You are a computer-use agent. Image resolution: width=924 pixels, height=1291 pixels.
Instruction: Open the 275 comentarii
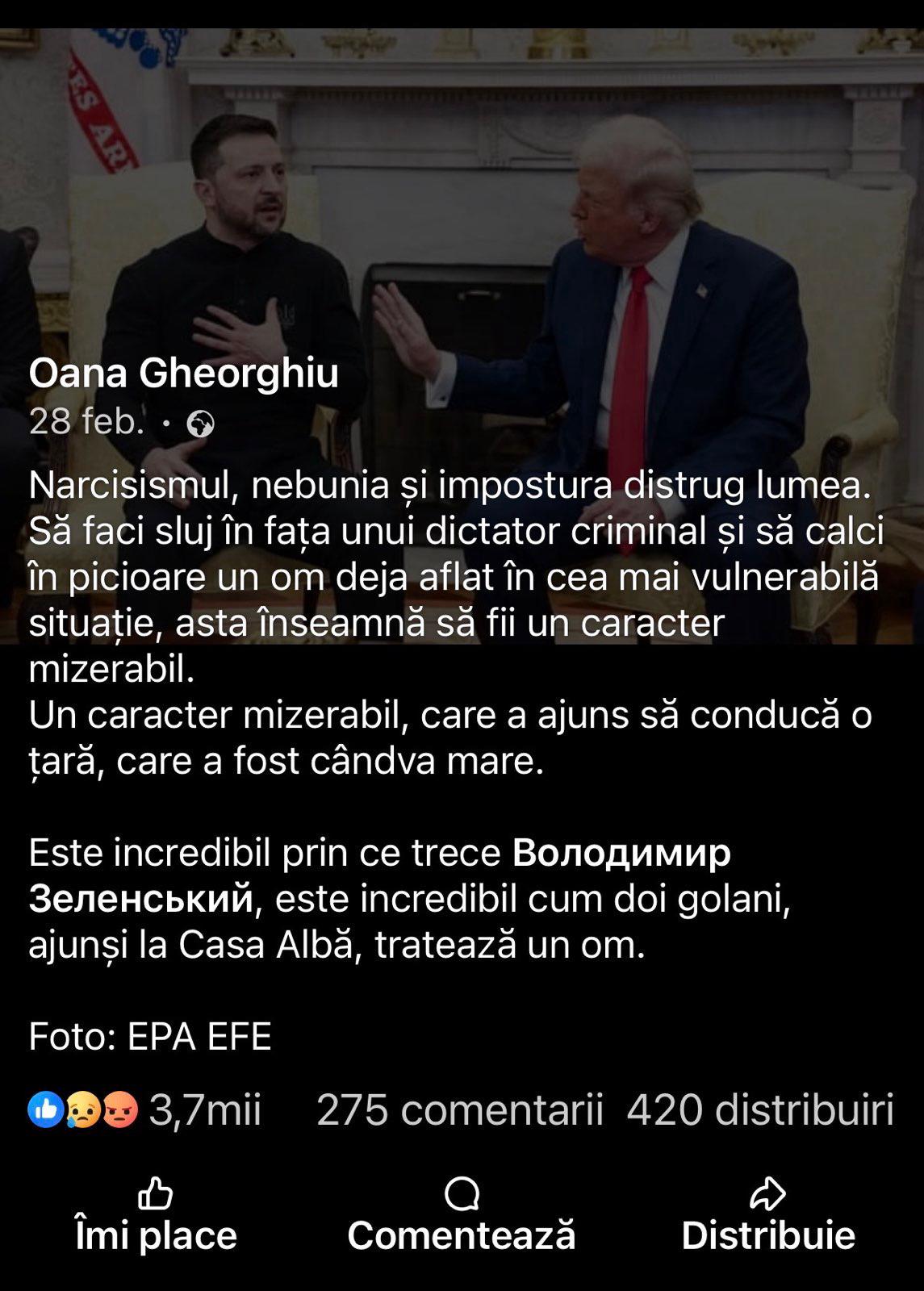coord(459,1109)
